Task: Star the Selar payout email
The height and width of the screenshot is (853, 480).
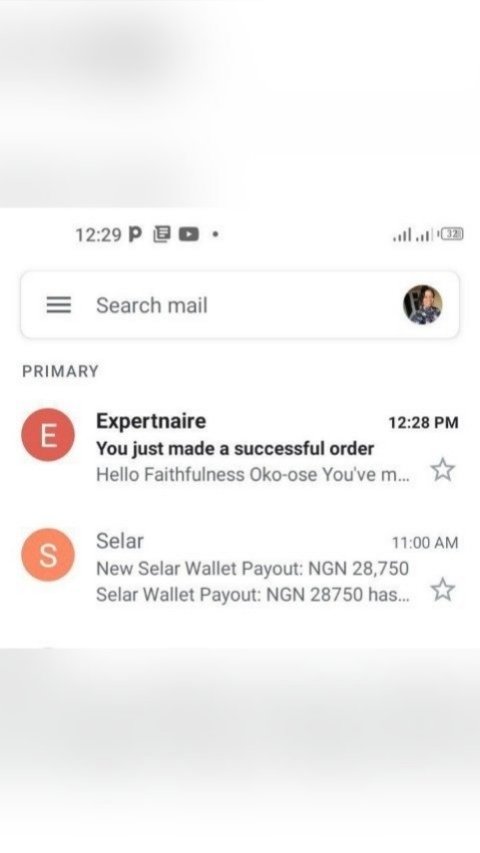Action: coord(442,589)
